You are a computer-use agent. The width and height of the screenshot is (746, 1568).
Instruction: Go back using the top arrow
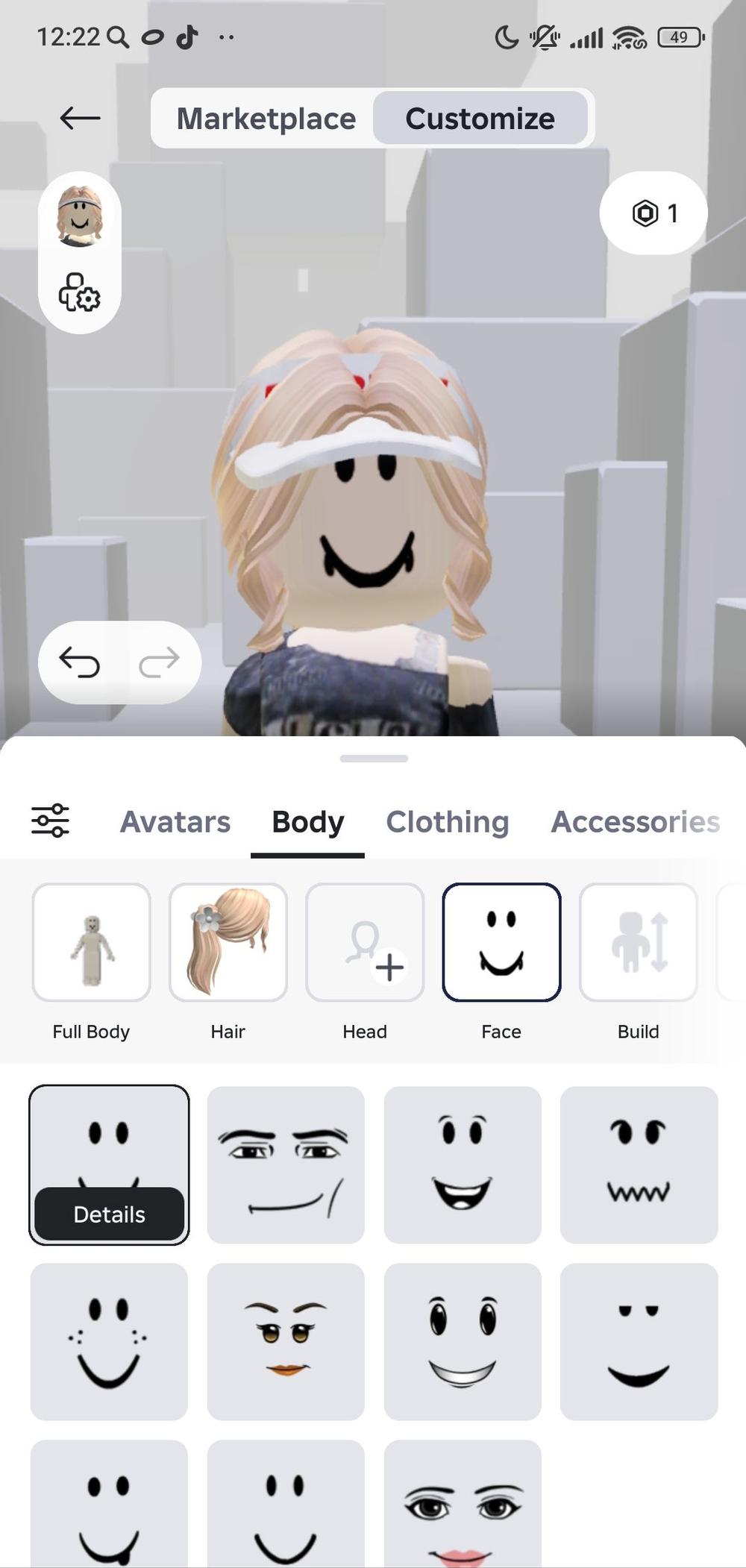[x=80, y=118]
